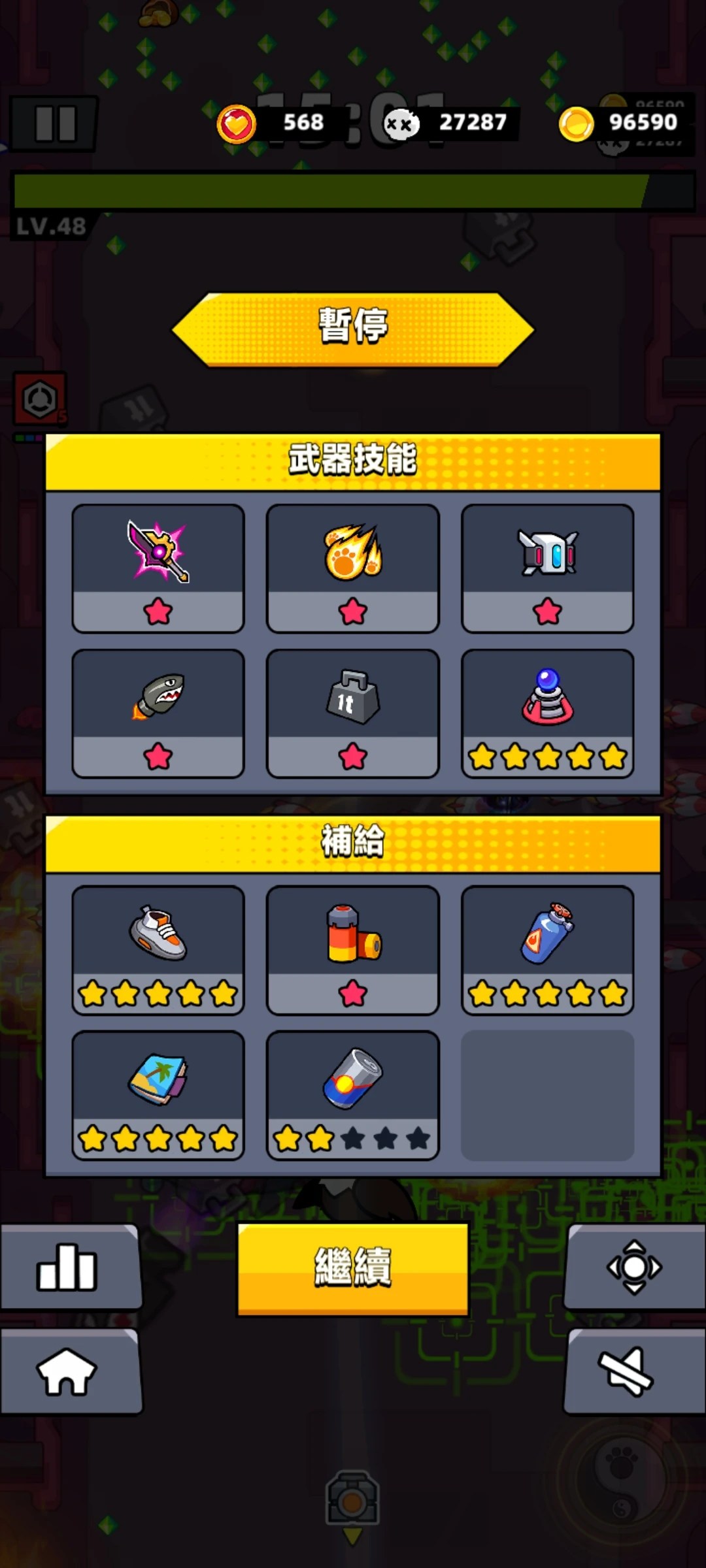View the orange battery supply item

(353, 950)
